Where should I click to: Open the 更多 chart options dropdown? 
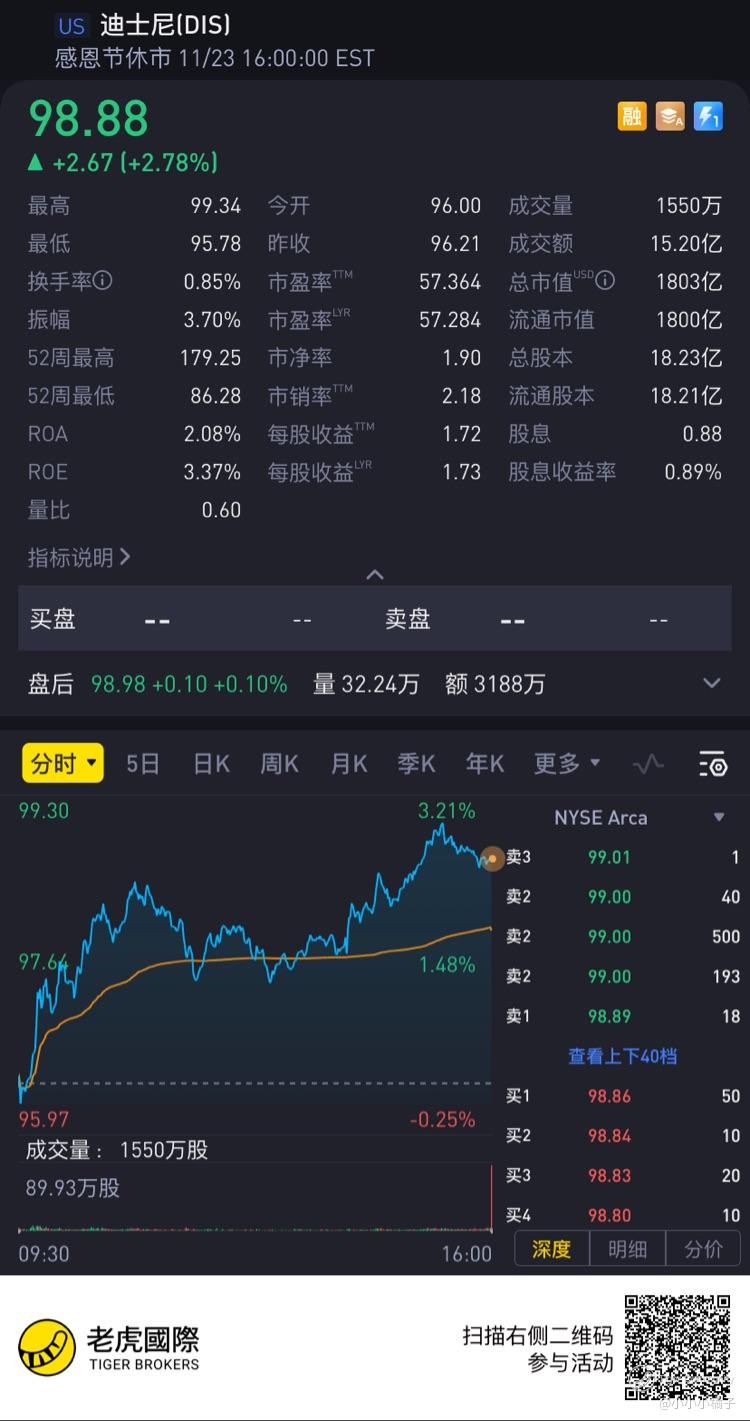[x=566, y=764]
